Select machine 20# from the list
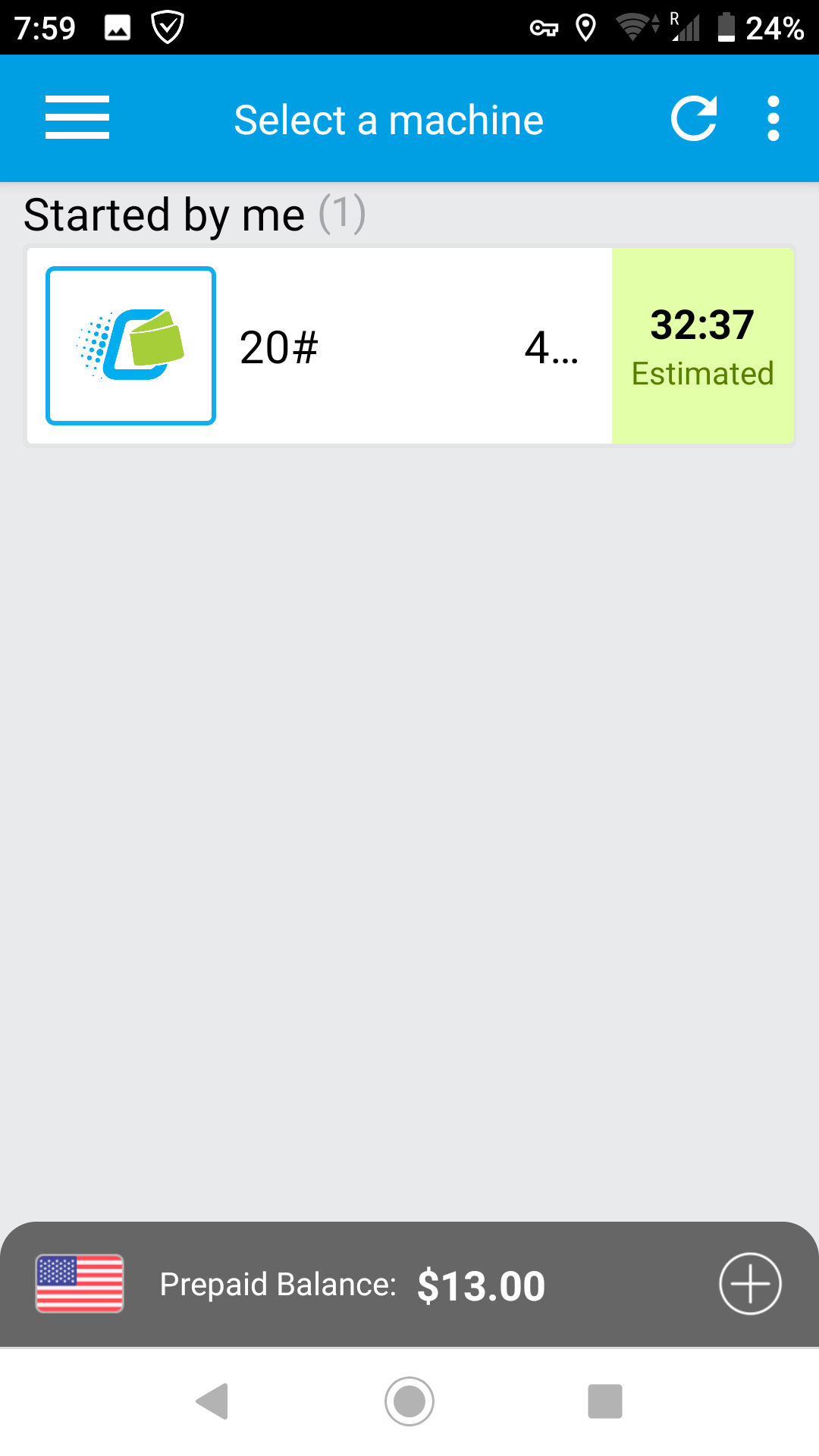The height and width of the screenshot is (1456, 819). pos(318,346)
